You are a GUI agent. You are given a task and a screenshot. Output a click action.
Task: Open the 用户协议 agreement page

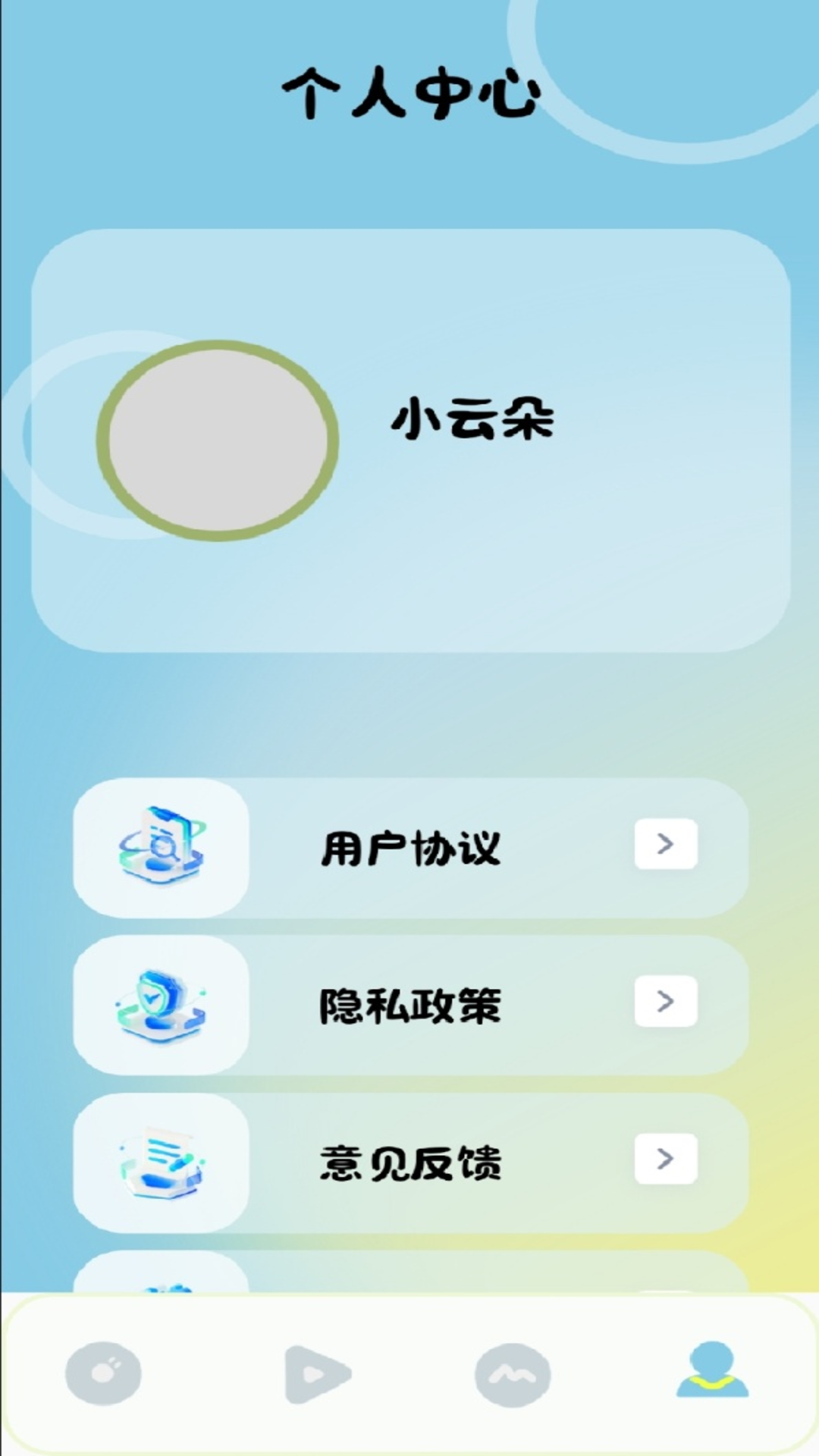click(409, 848)
